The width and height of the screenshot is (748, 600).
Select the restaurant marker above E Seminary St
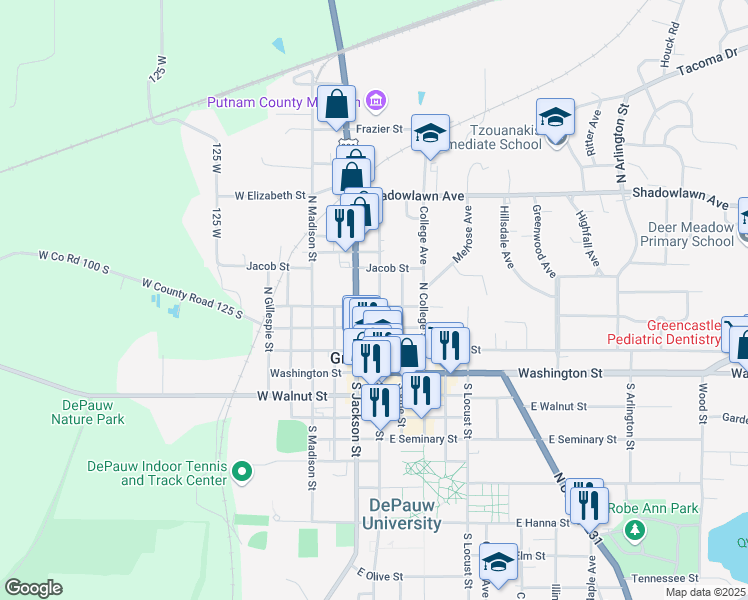421,393
